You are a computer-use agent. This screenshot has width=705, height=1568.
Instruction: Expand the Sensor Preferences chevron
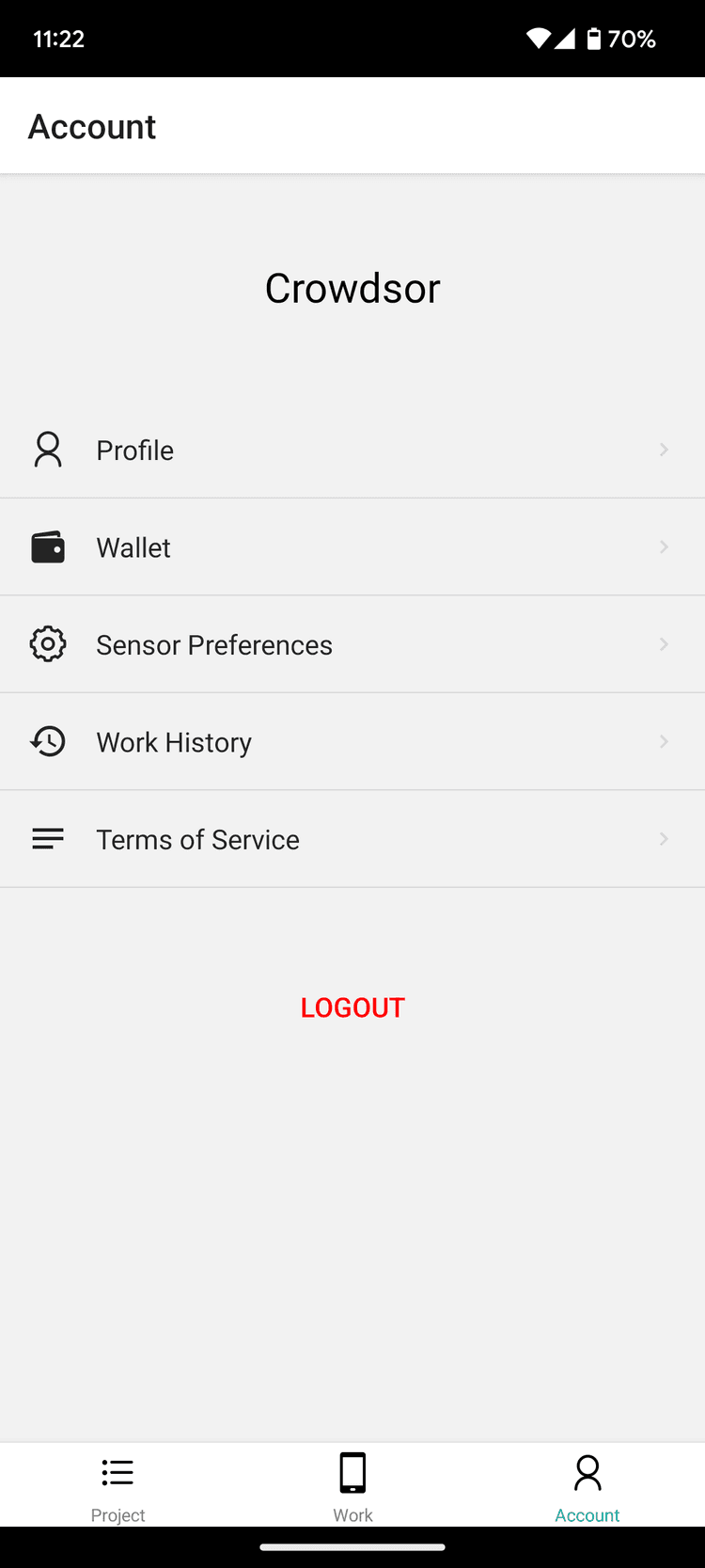664,644
